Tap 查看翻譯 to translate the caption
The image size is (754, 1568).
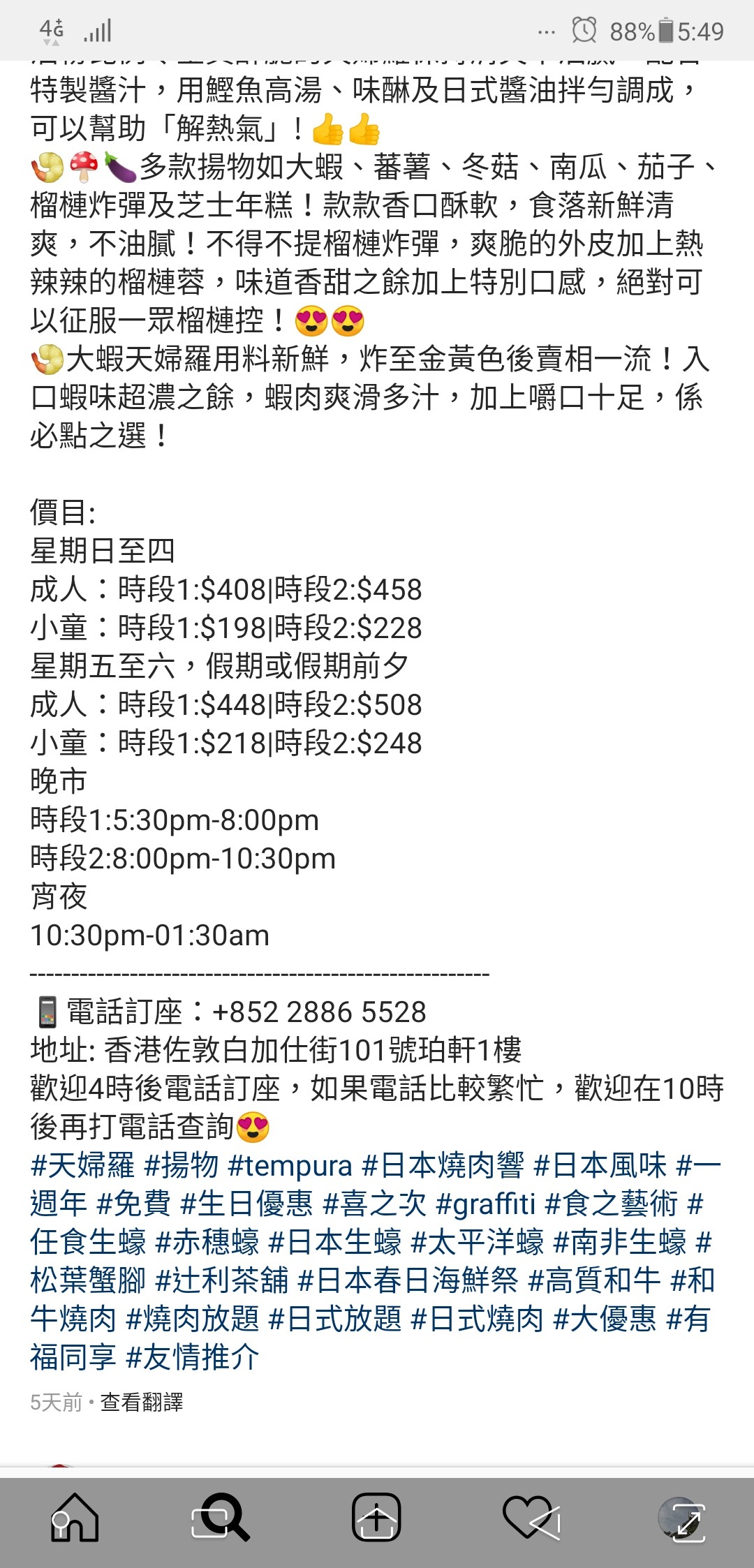tap(142, 1402)
